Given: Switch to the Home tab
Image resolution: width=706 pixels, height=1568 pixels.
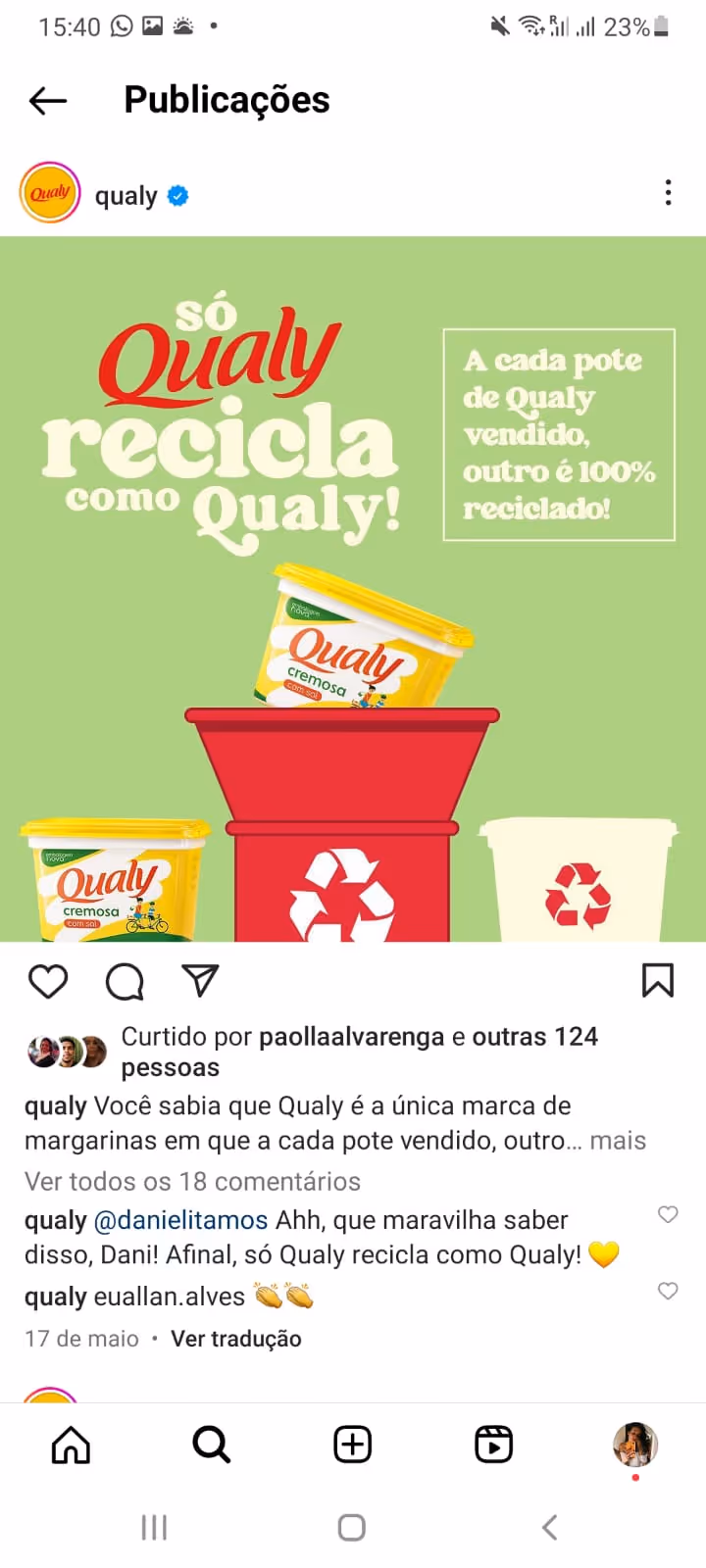Looking at the screenshot, I should pos(71,1445).
